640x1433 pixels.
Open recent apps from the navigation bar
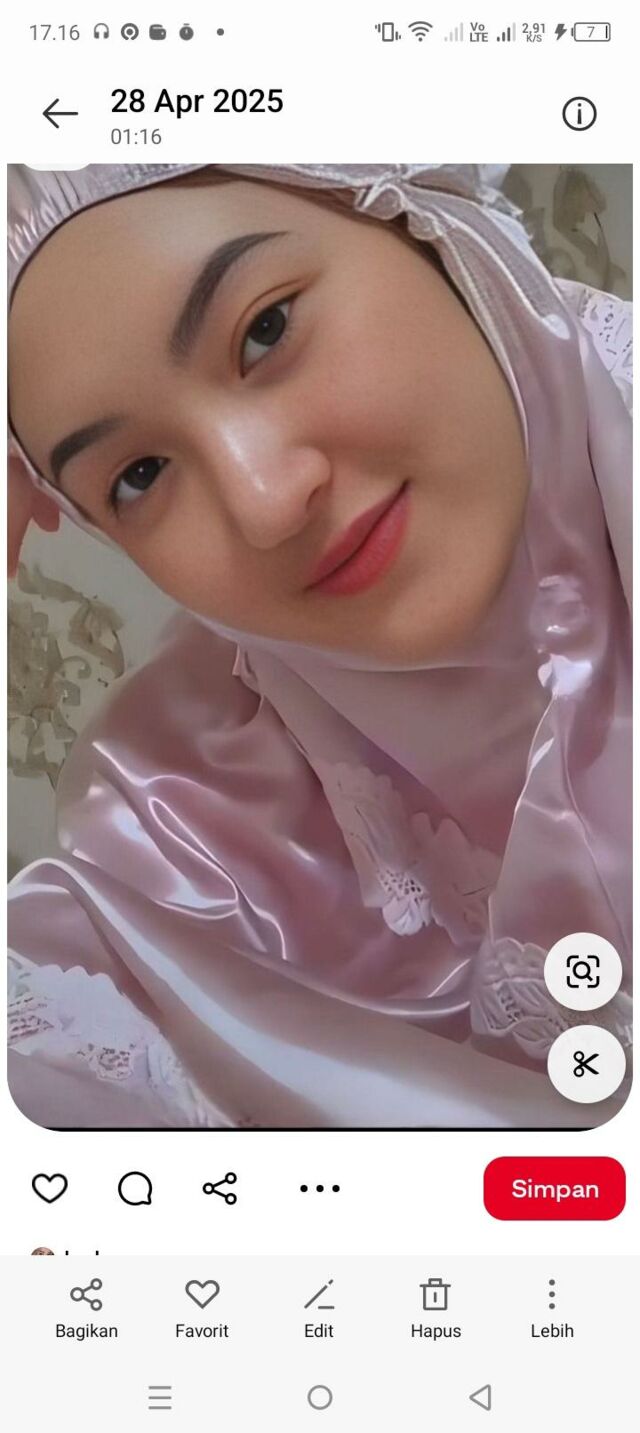click(160, 1397)
